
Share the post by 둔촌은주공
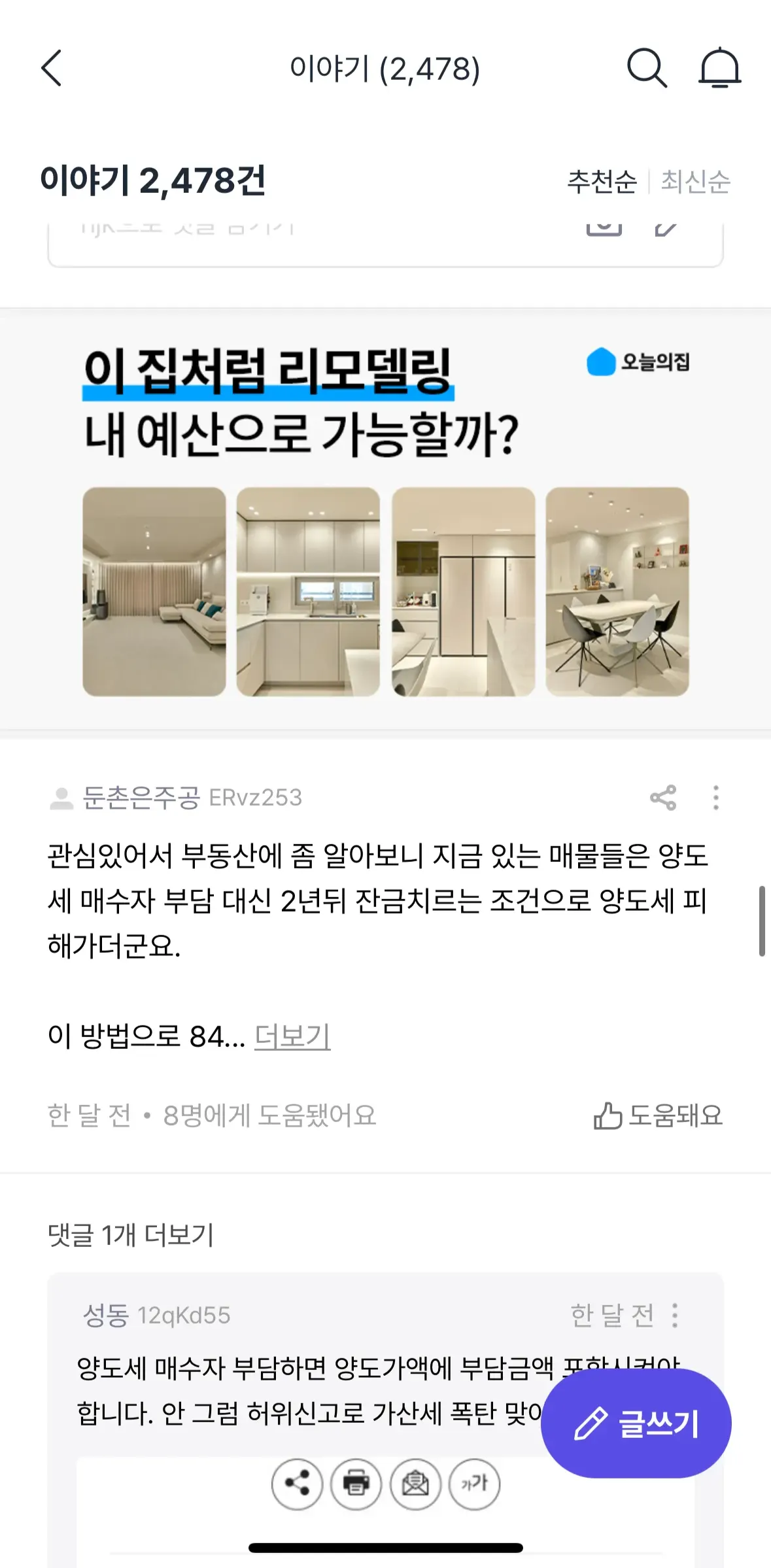[663, 798]
